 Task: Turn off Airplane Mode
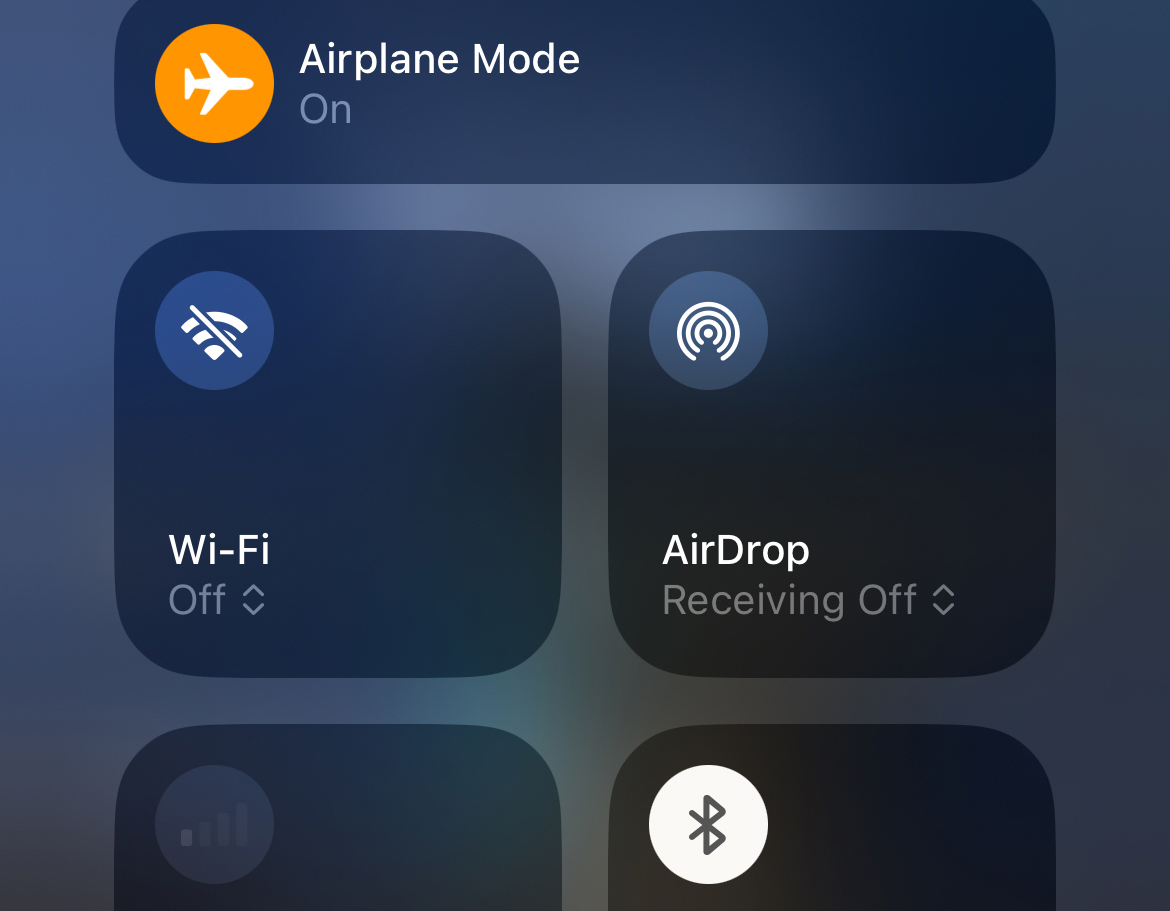(214, 84)
